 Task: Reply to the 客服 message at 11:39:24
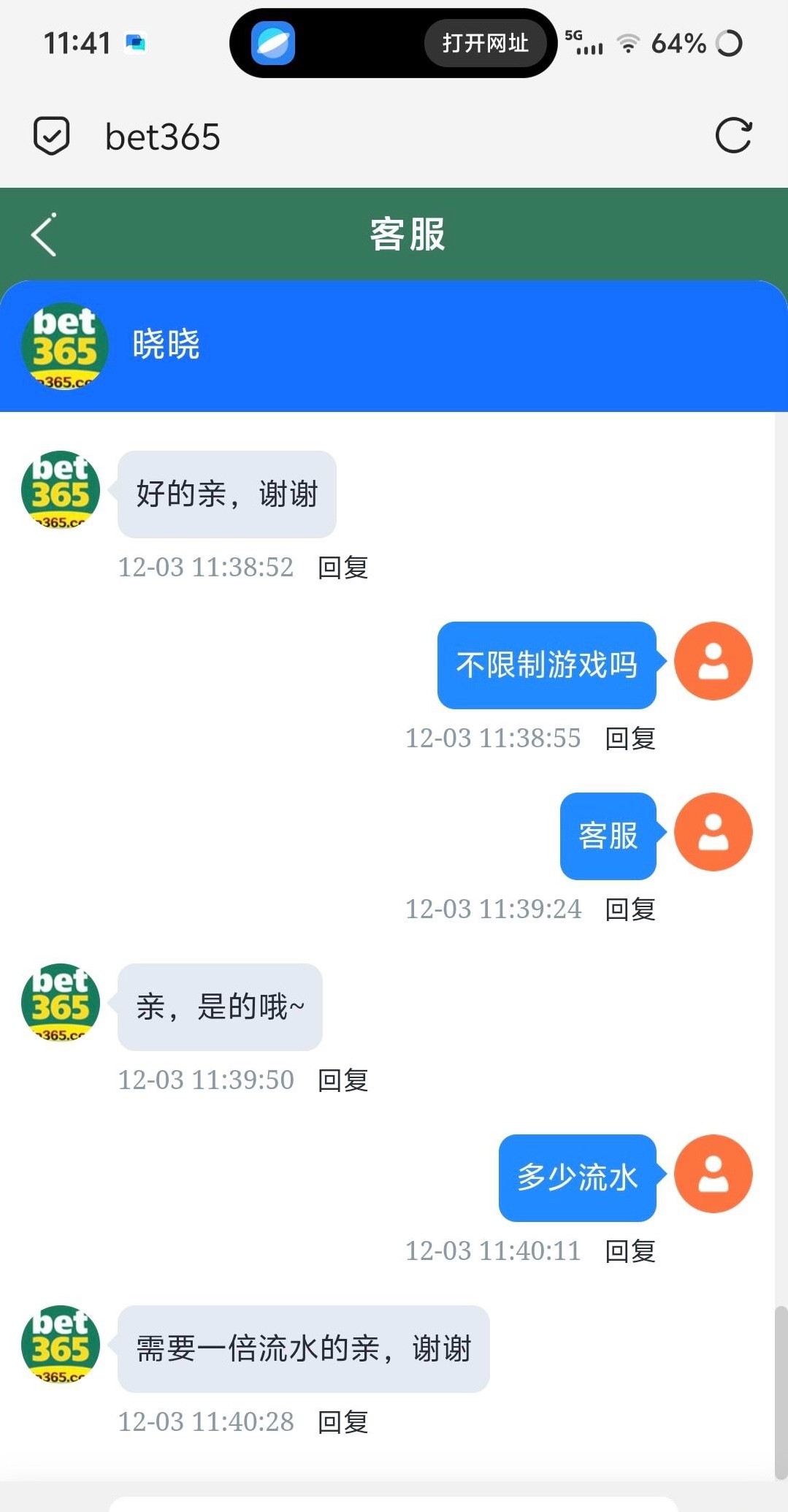pos(630,909)
